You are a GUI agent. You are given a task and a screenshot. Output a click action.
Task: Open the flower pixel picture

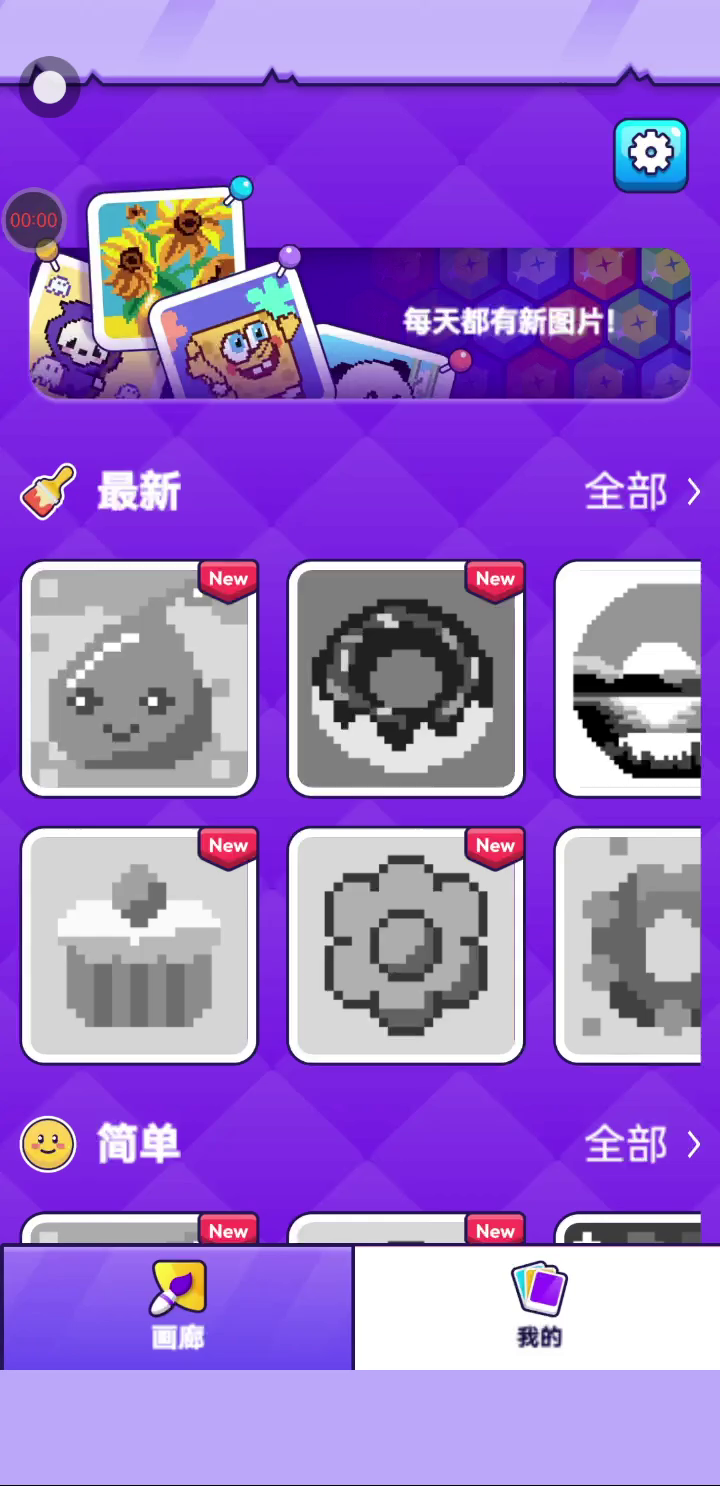click(405, 946)
